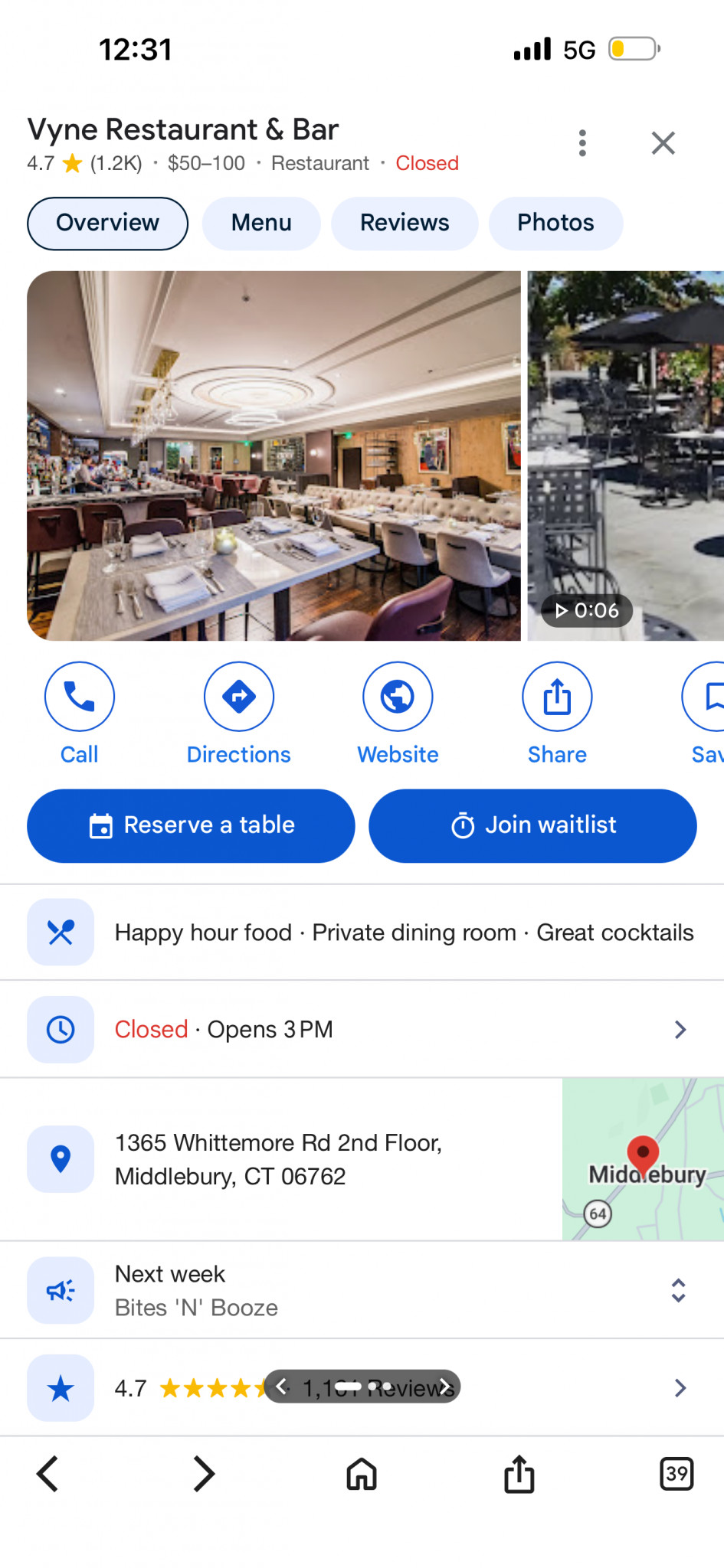
Task: Open the 4.7 star reviews row
Action: click(x=679, y=1387)
